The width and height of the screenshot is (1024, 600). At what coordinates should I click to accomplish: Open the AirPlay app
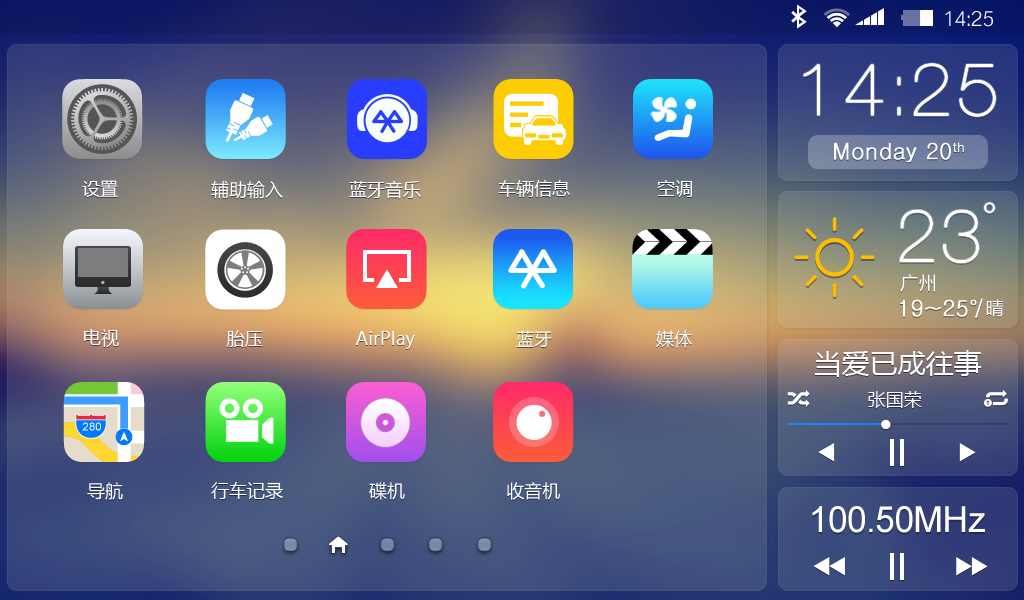[x=387, y=270]
